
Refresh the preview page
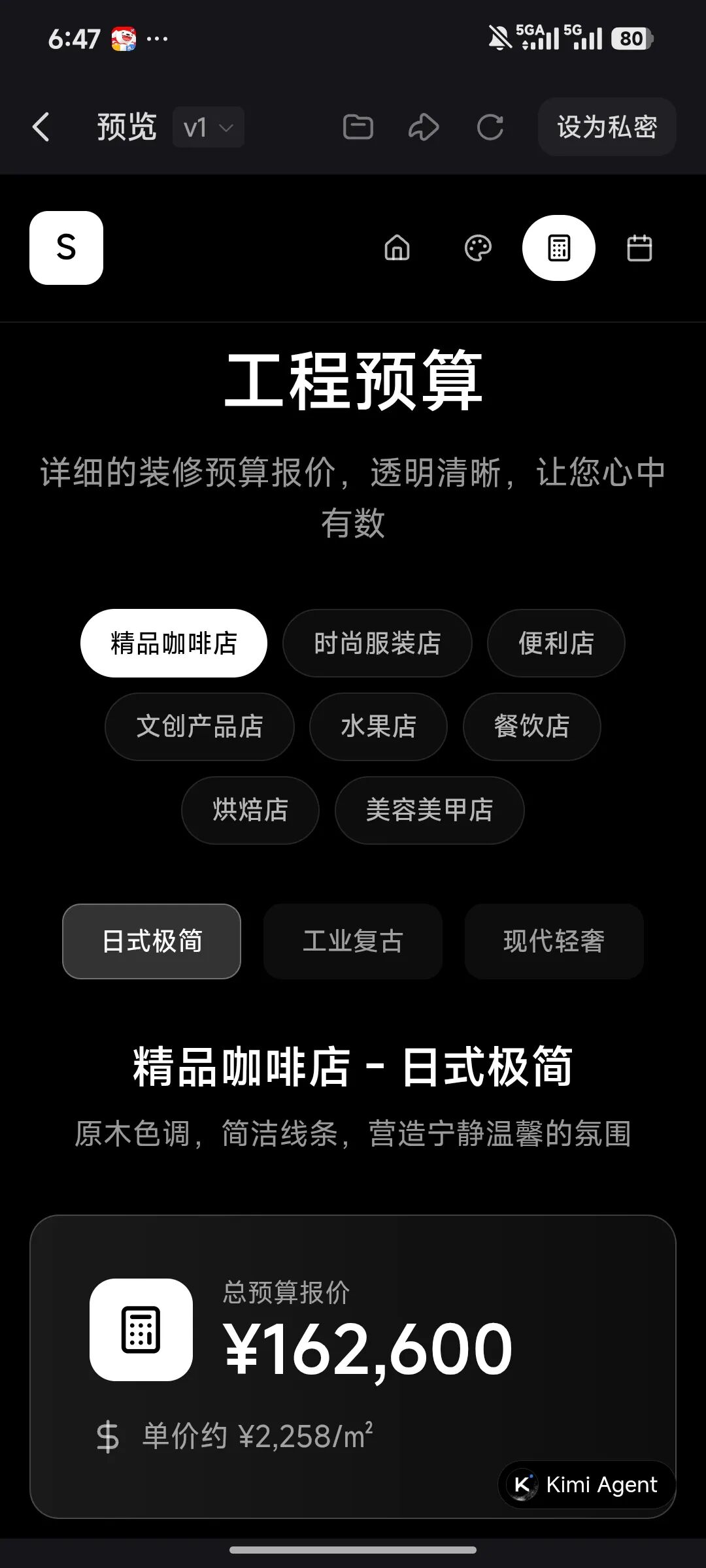coord(490,127)
